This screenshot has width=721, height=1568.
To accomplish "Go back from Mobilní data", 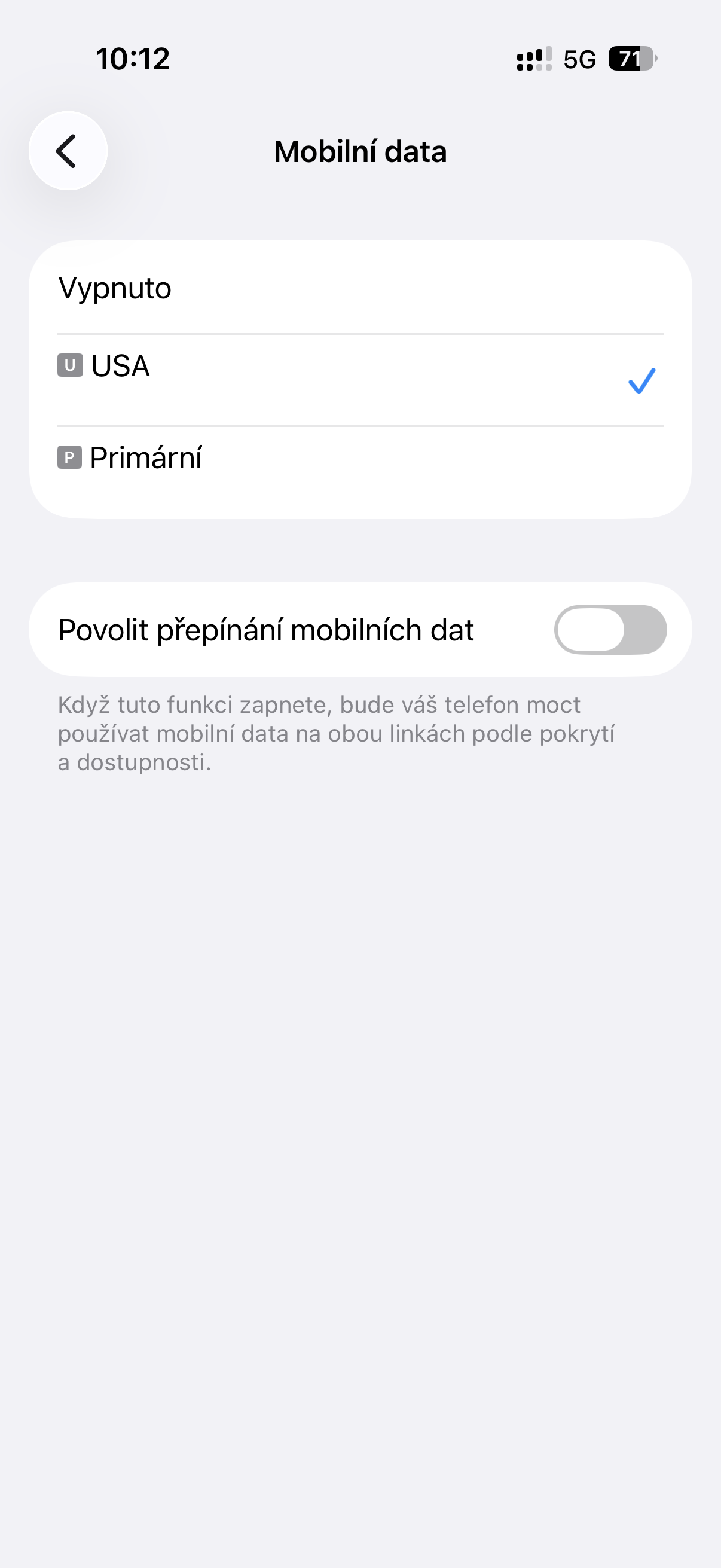I will click(68, 151).
